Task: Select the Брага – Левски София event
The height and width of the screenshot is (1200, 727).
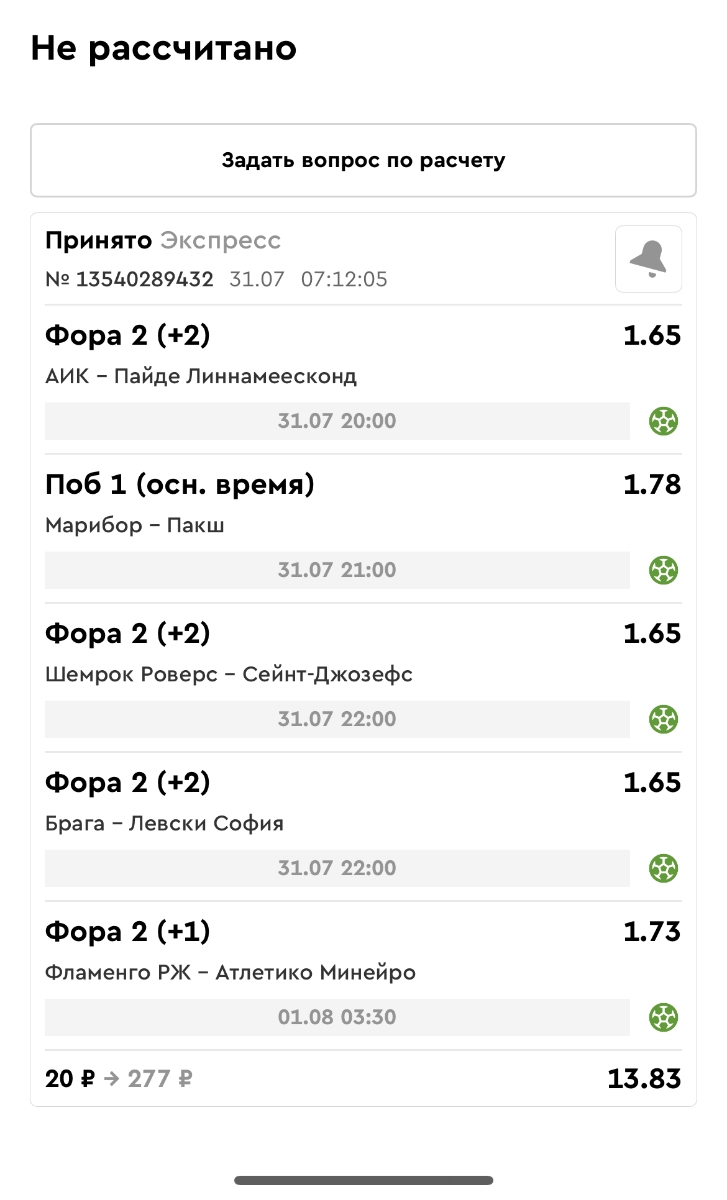Action: click(165, 824)
